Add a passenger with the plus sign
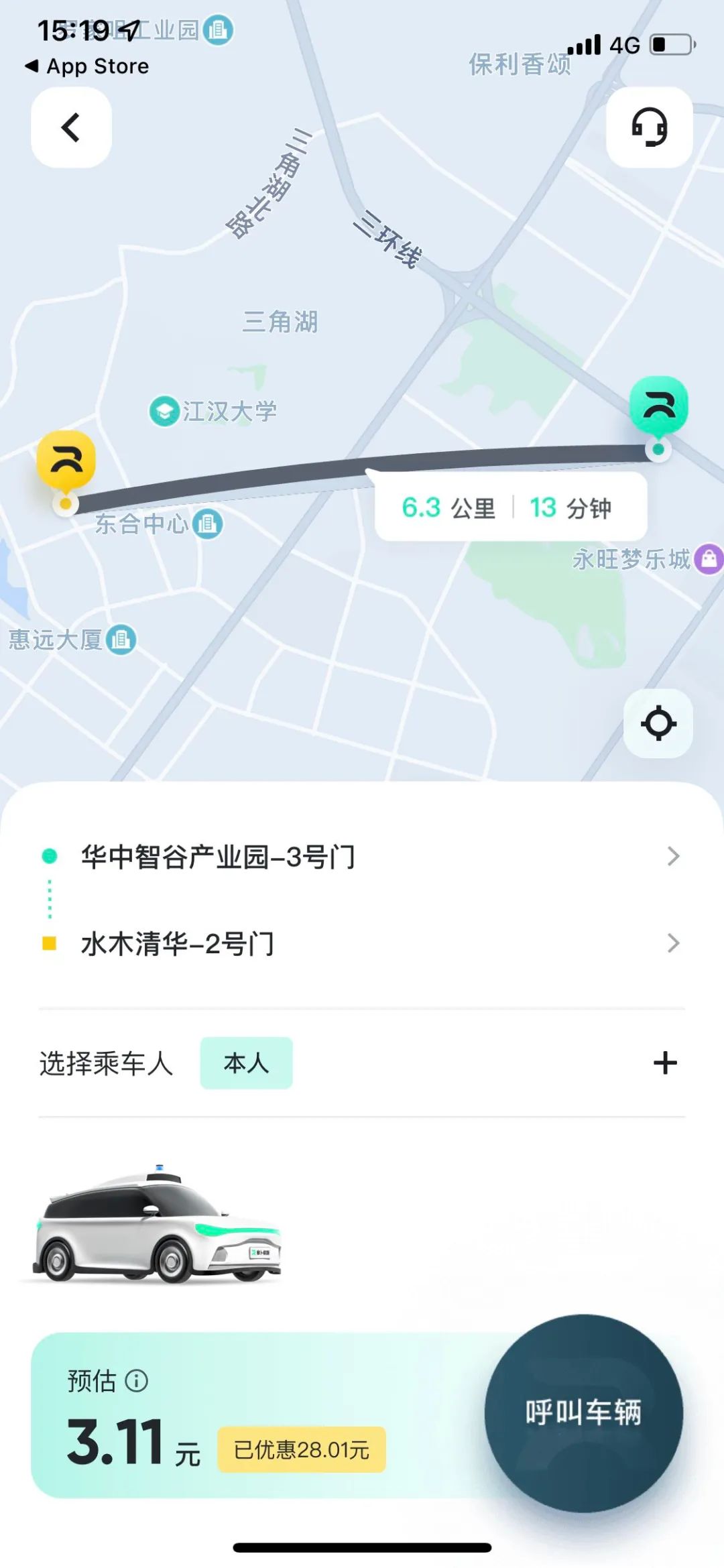 665,1063
